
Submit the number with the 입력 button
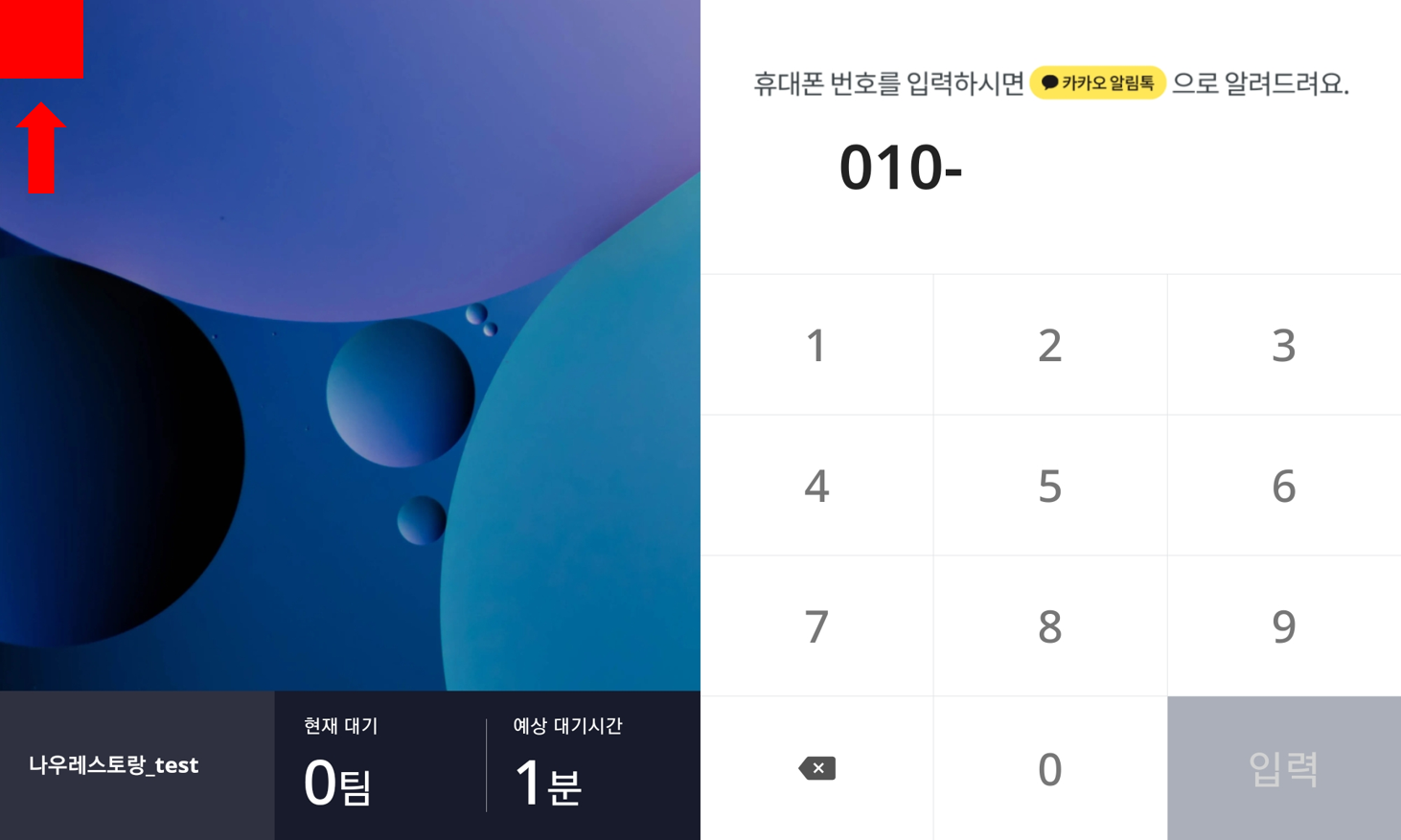coord(1284,768)
